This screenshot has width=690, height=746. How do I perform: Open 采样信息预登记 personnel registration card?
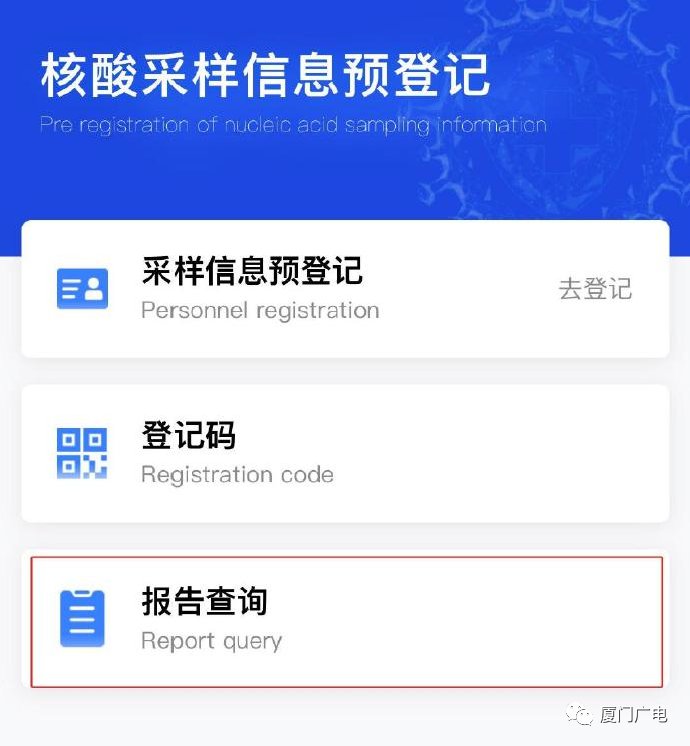[x=260, y=289]
